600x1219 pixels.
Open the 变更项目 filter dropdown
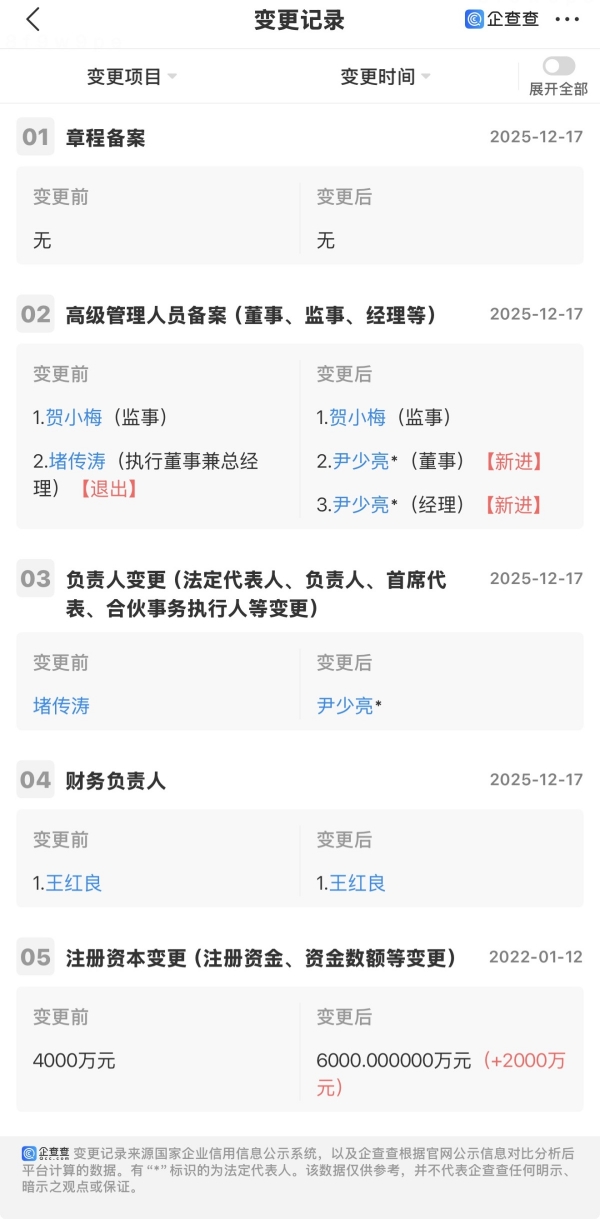131,77
